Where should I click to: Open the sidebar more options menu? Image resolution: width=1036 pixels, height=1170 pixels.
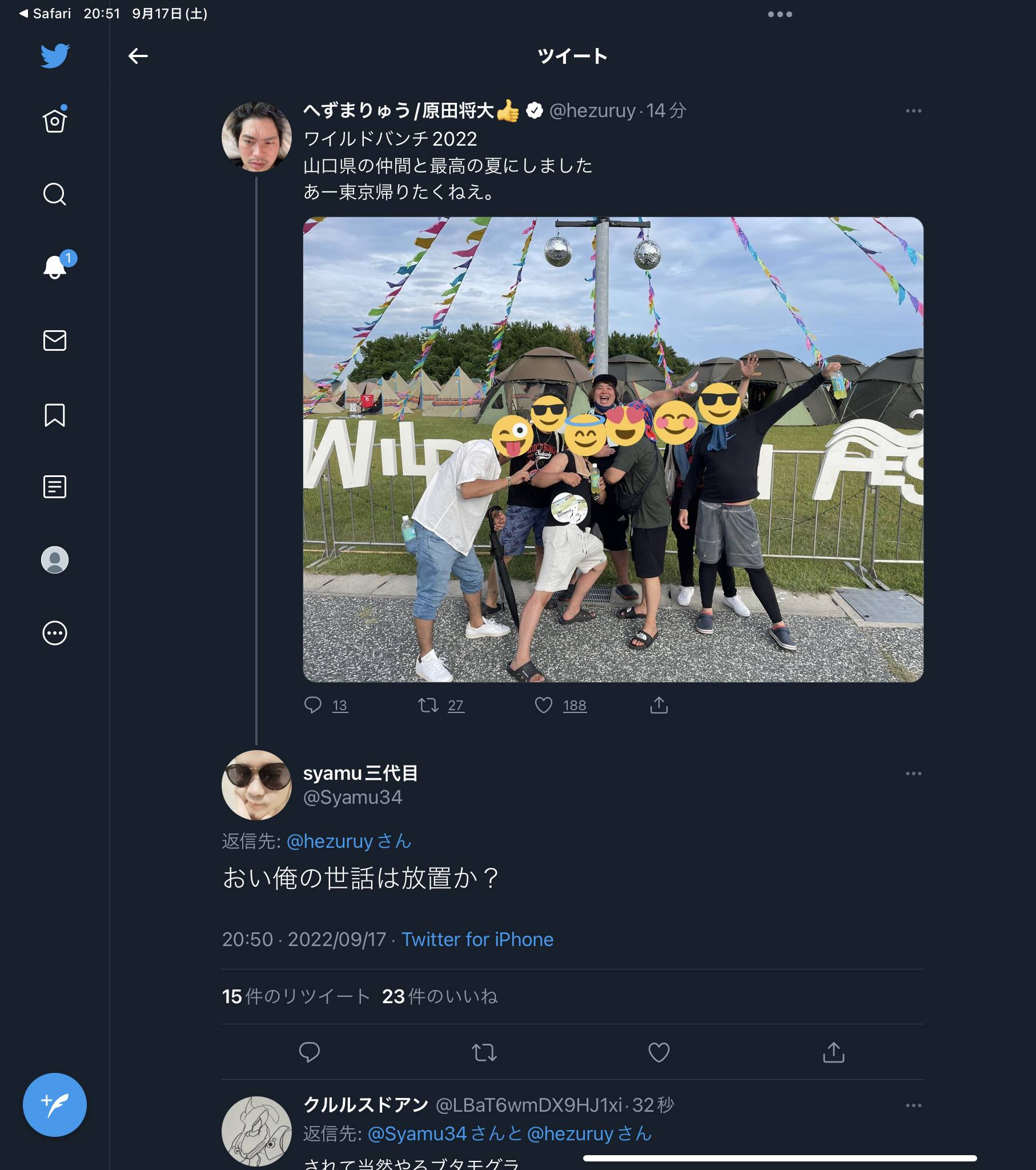55,633
